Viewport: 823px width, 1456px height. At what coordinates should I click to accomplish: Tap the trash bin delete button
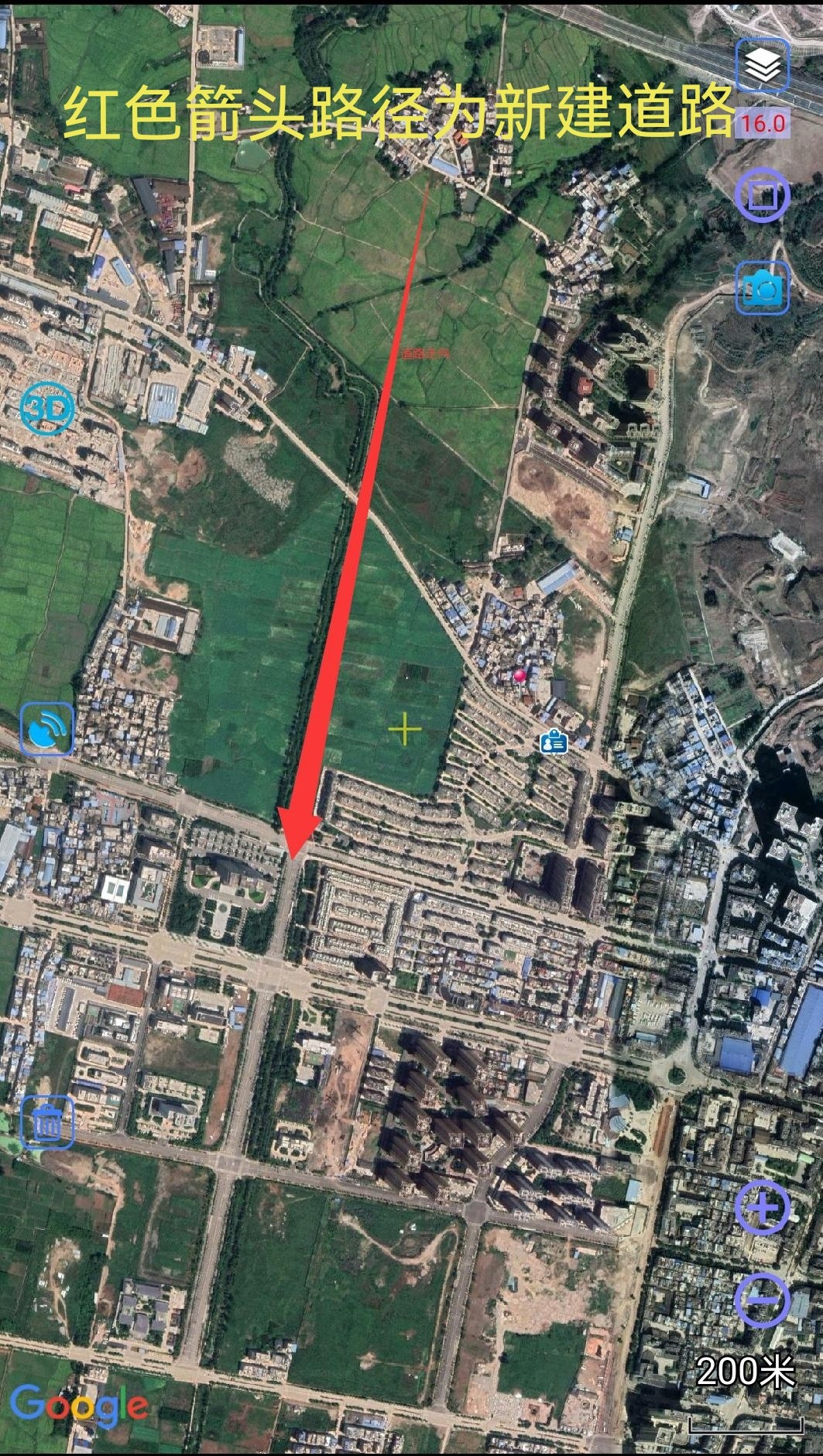coord(47,1122)
